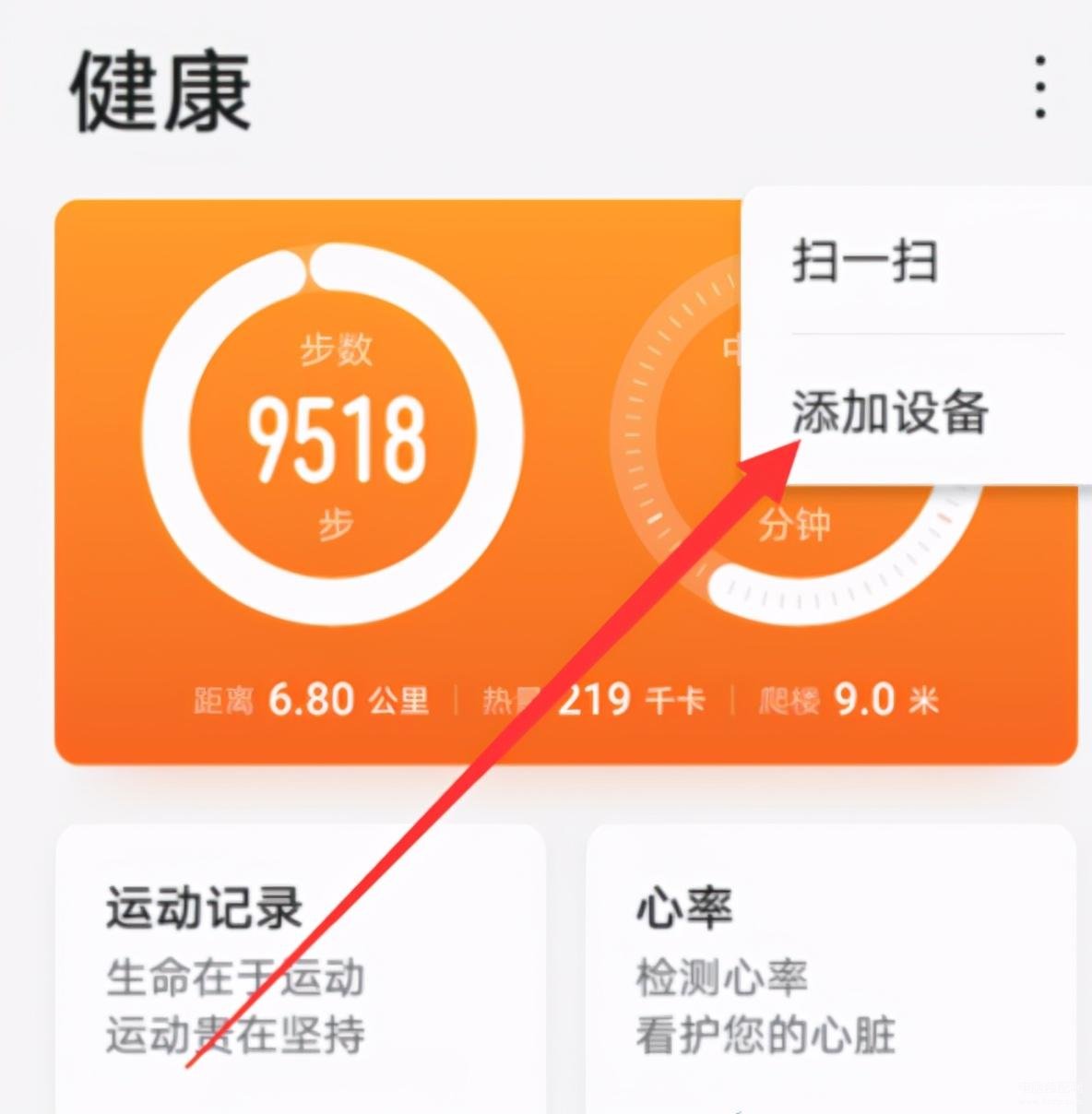Open the three-dot overflow menu
1092x1114 pixels.
1040,88
